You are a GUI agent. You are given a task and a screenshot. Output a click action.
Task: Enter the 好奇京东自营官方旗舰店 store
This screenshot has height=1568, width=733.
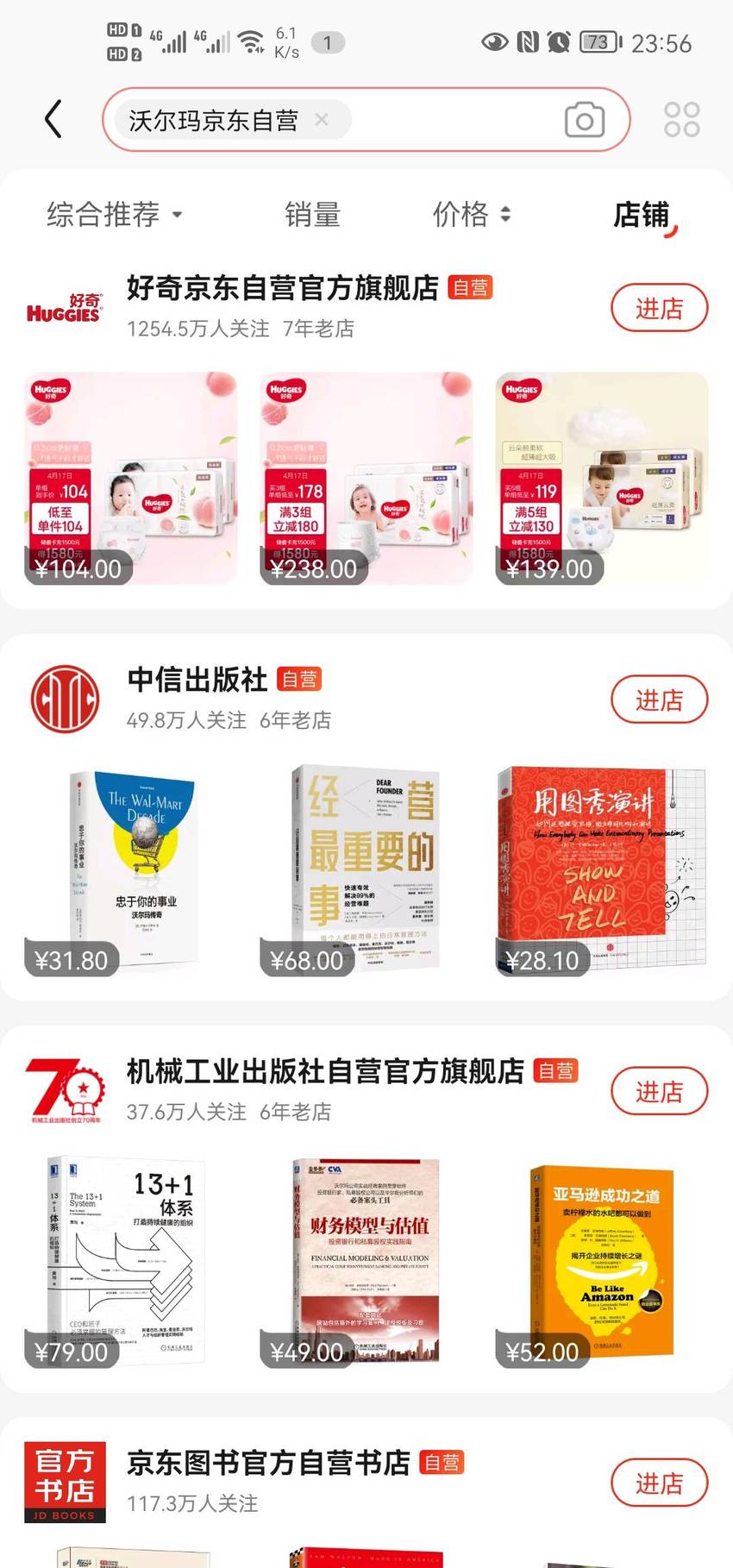click(660, 308)
